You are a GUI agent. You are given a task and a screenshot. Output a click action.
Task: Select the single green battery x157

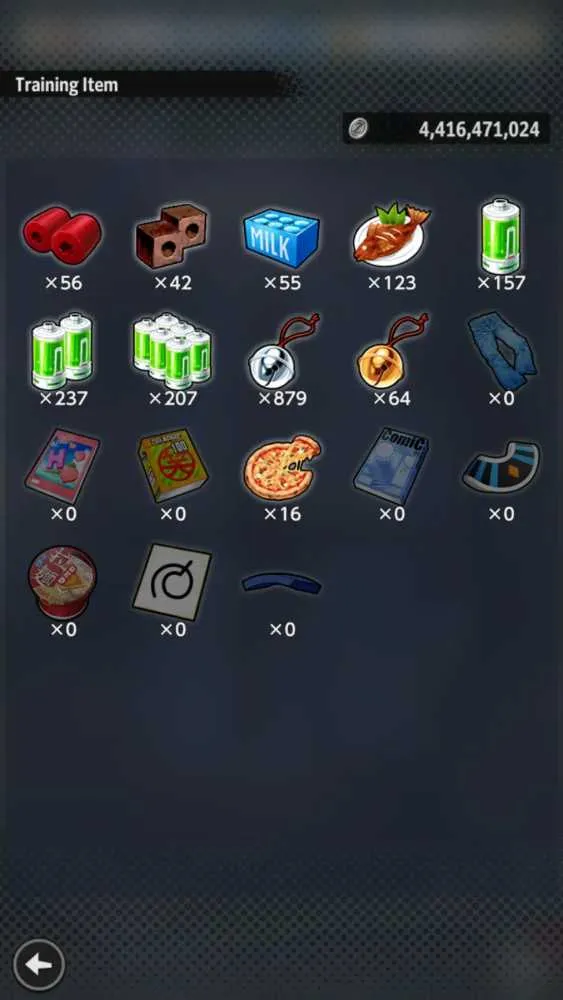click(501, 235)
